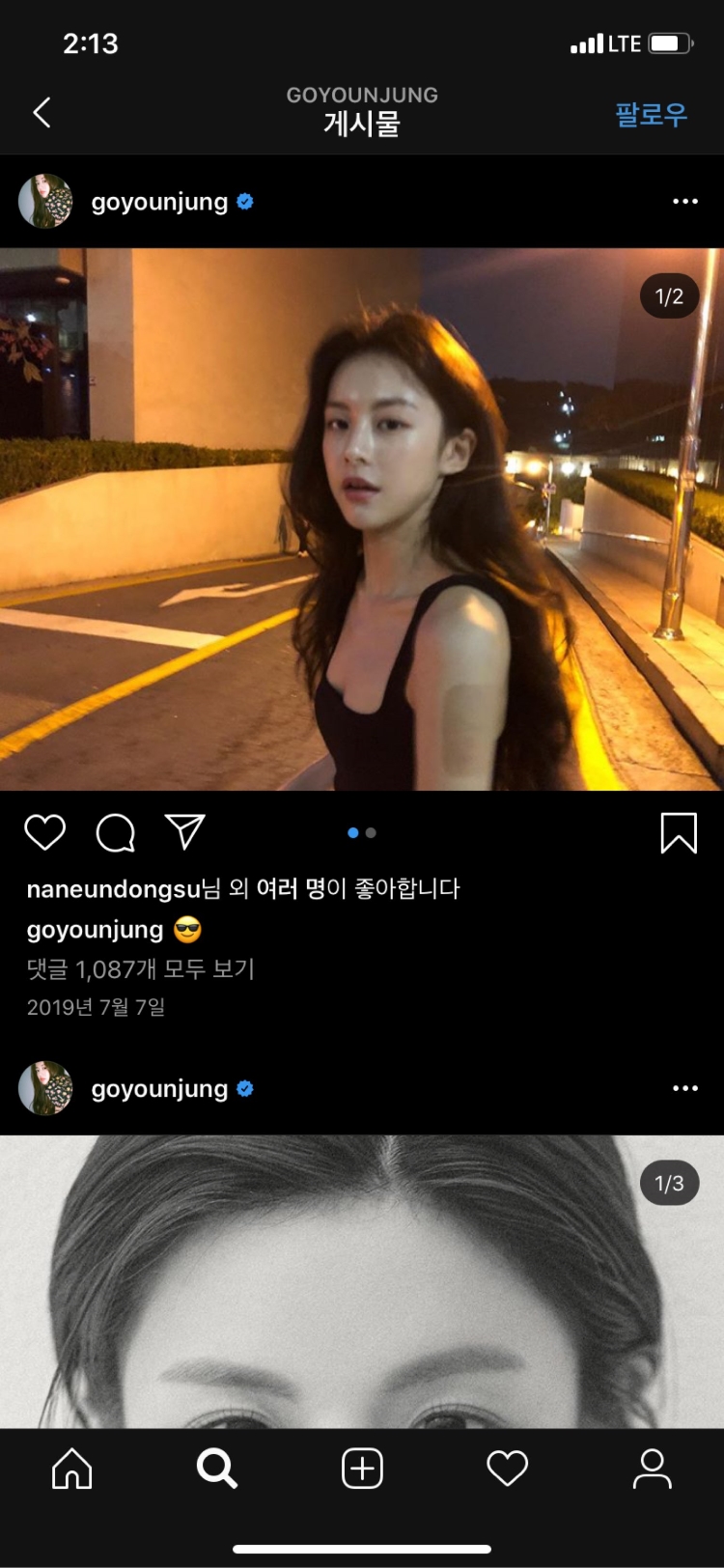The image size is (724, 1568).
Task: Open overflow menu on the 1/3 post
Action: [x=684, y=1088]
